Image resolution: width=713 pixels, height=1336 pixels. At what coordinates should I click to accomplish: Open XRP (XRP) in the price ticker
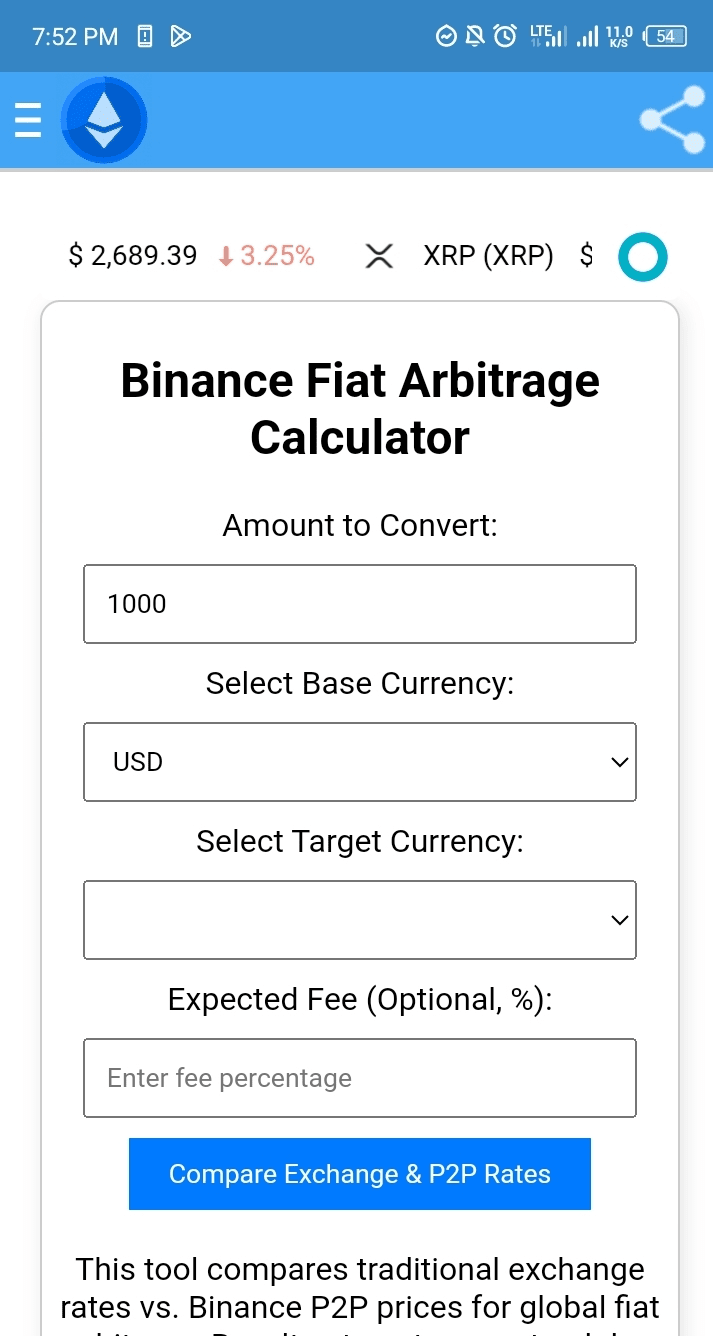point(487,257)
